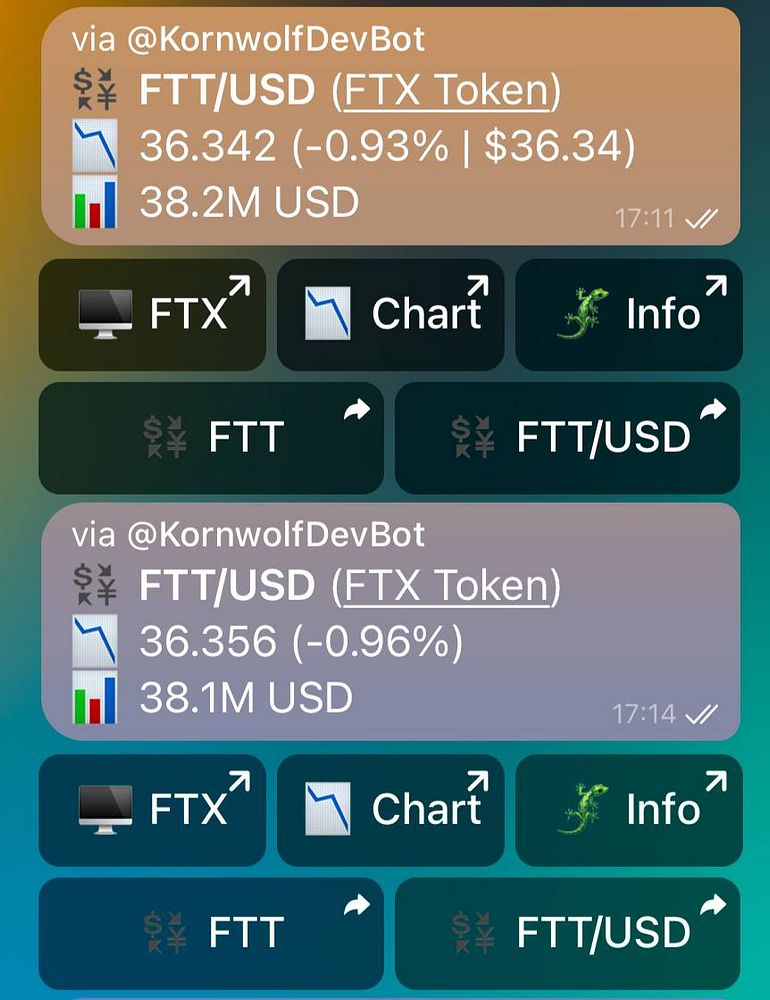The image size is (770, 1000).
Task: Tap FTT/USD button under the 38.2M USD message
Action: [568, 437]
